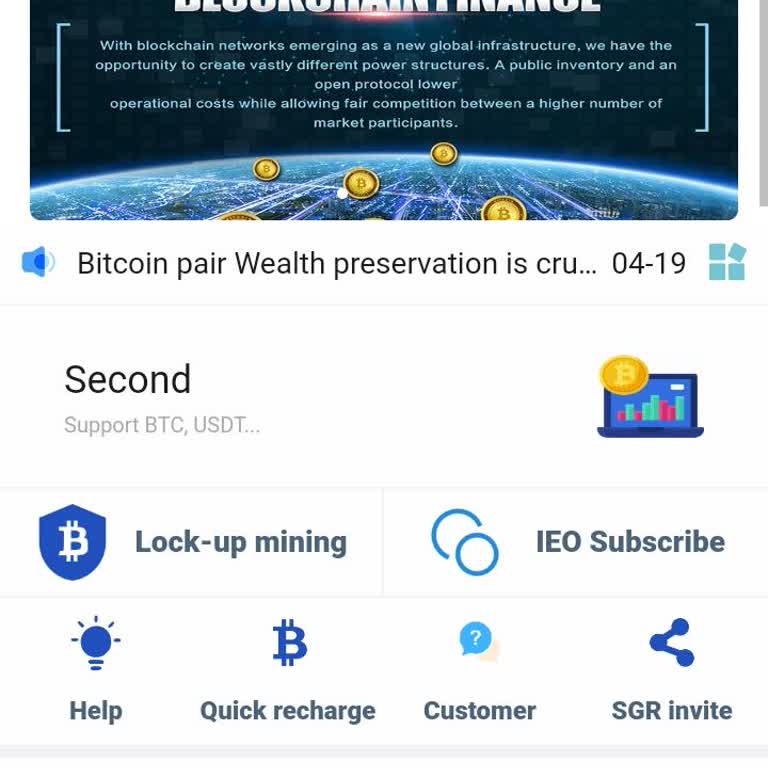The height and width of the screenshot is (768, 768).
Task: Go to Lock-up mining
Action: [x=192, y=542]
